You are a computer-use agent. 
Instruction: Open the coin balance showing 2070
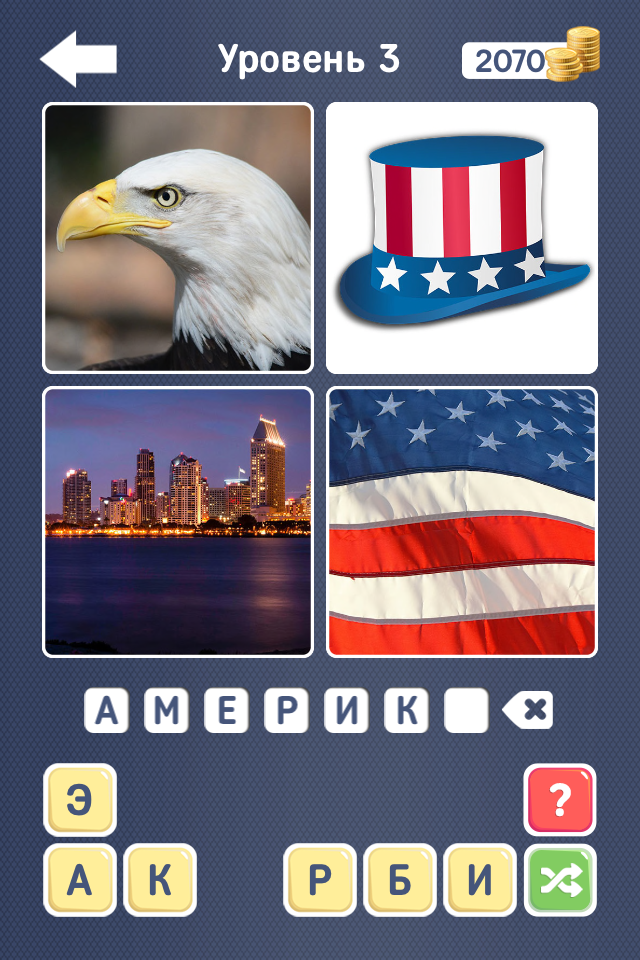coord(530,60)
